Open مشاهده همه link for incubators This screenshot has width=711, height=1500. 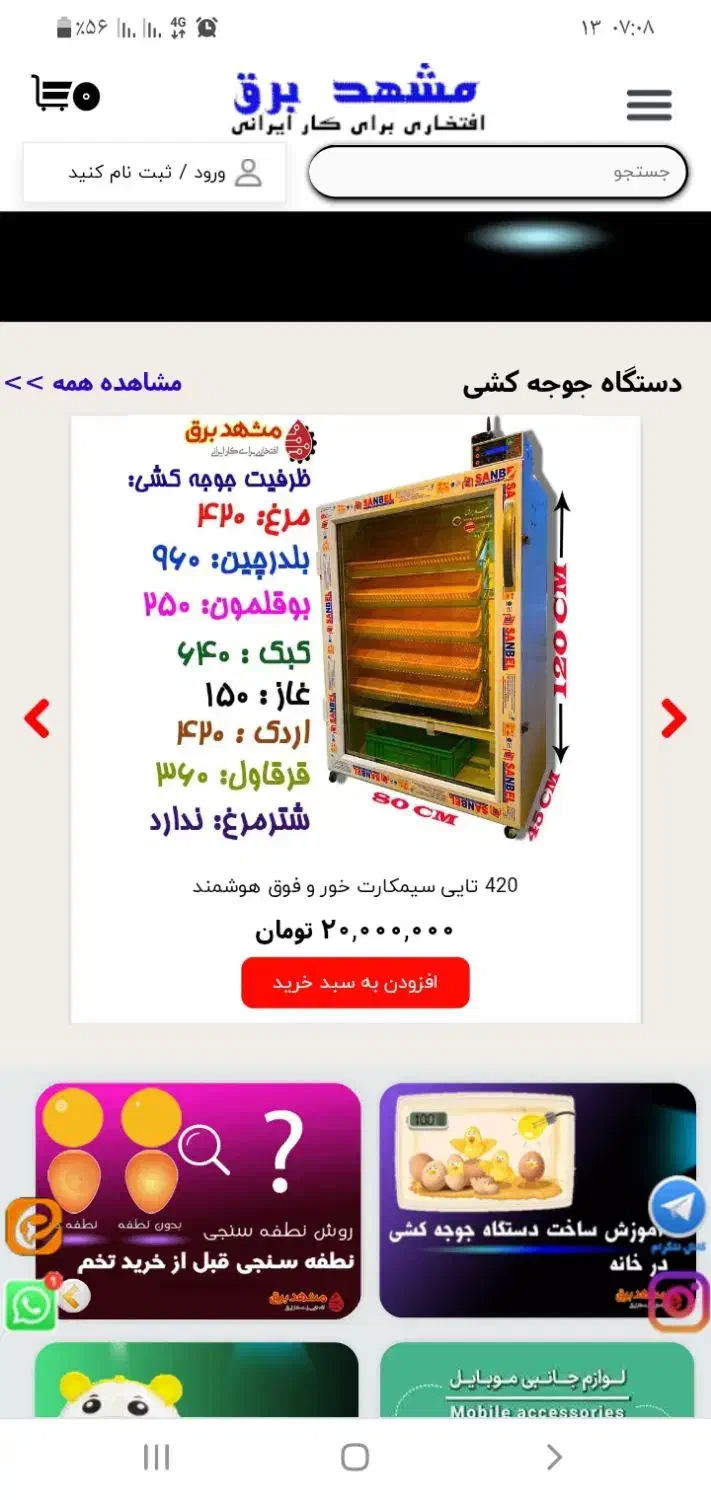coord(93,383)
